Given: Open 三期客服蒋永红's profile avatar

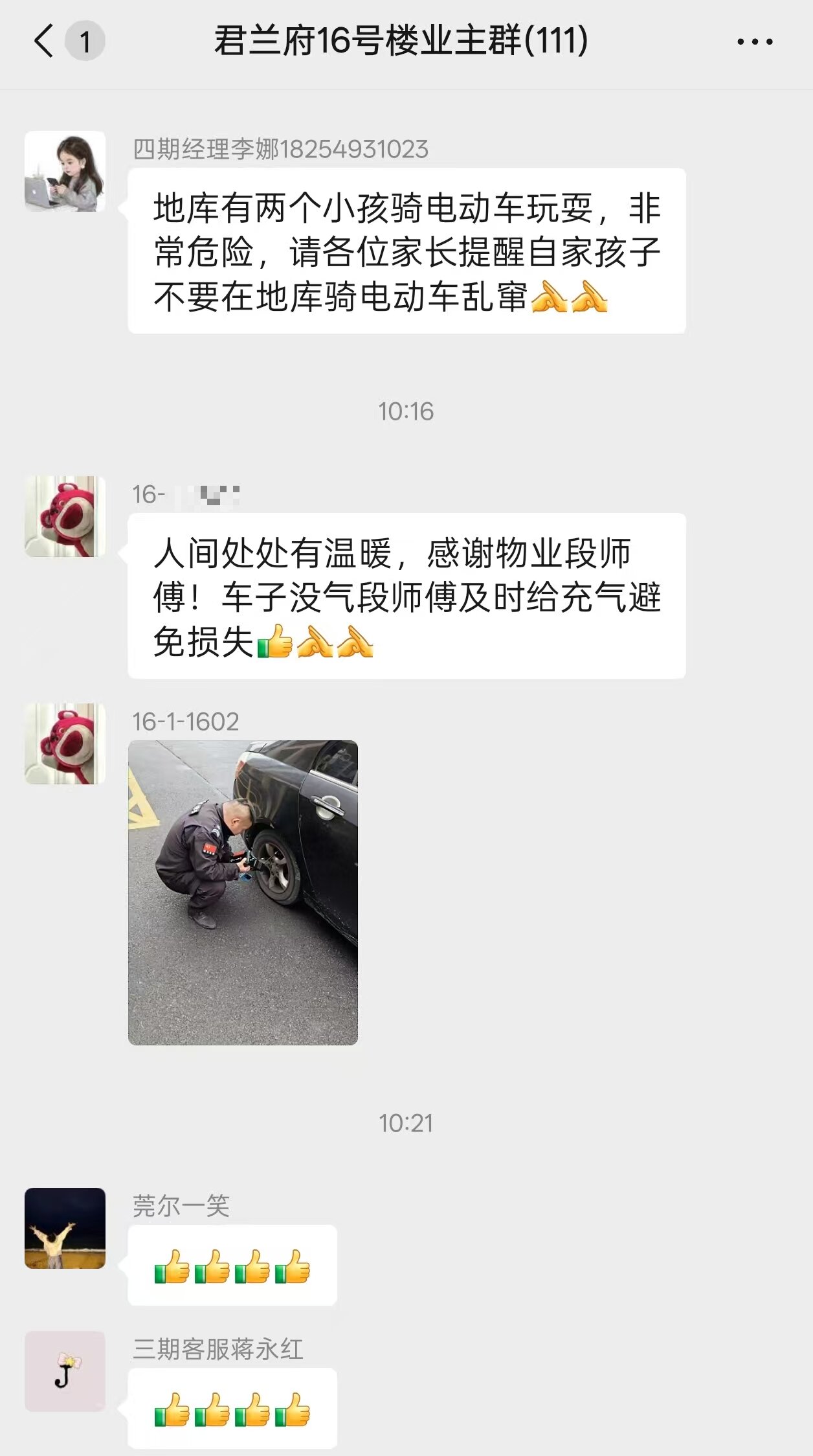Looking at the screenshot, I should coord(65,1371).
